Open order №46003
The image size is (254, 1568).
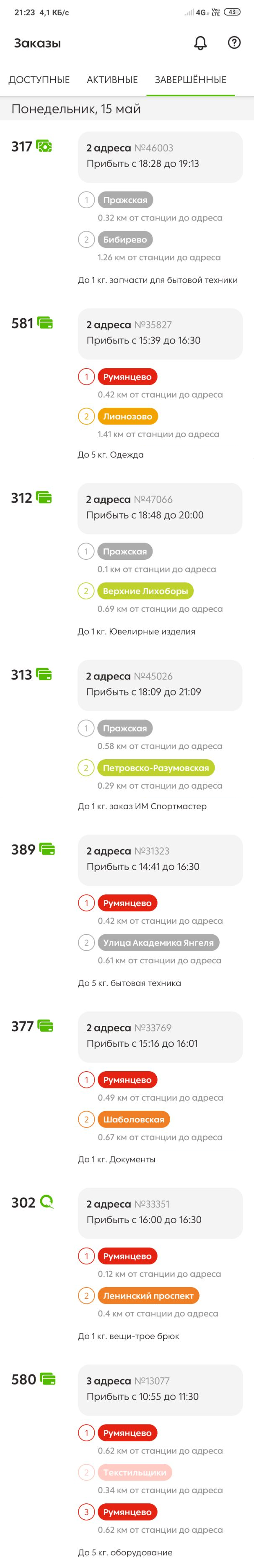point(160,156)
